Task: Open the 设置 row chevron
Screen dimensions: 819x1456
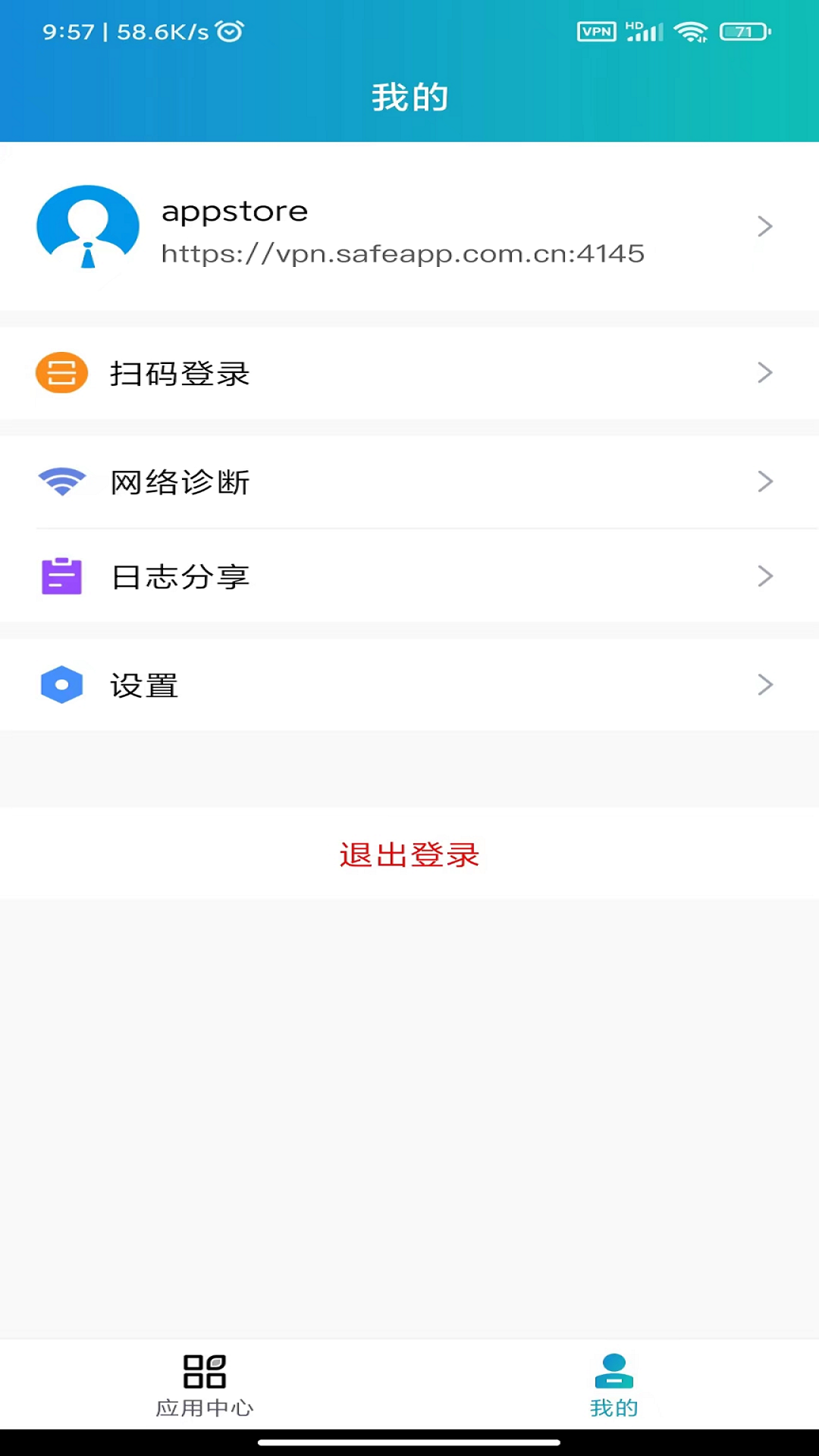Action: click(x=764, y=684)
